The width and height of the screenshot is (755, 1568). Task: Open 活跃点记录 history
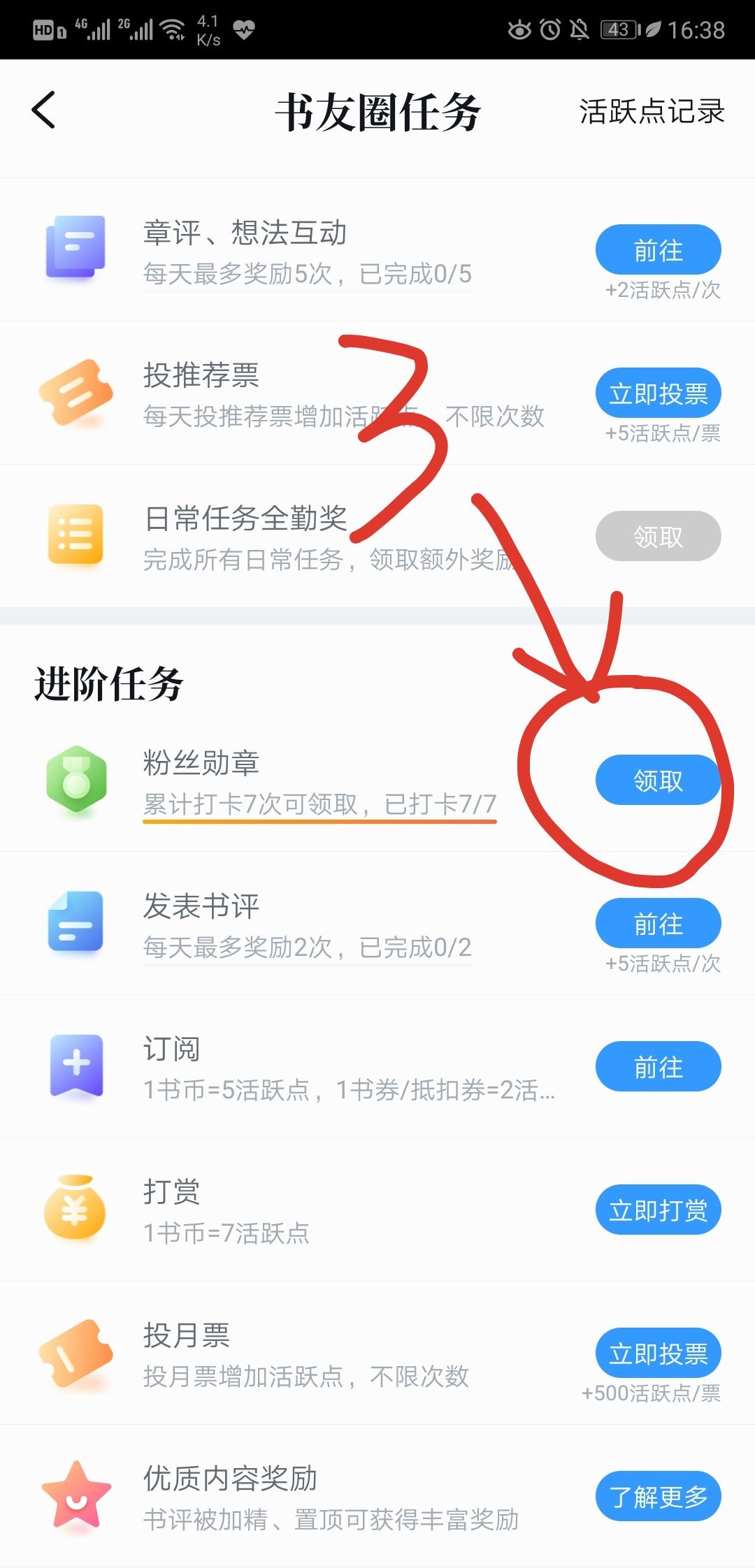coord(652,112)
